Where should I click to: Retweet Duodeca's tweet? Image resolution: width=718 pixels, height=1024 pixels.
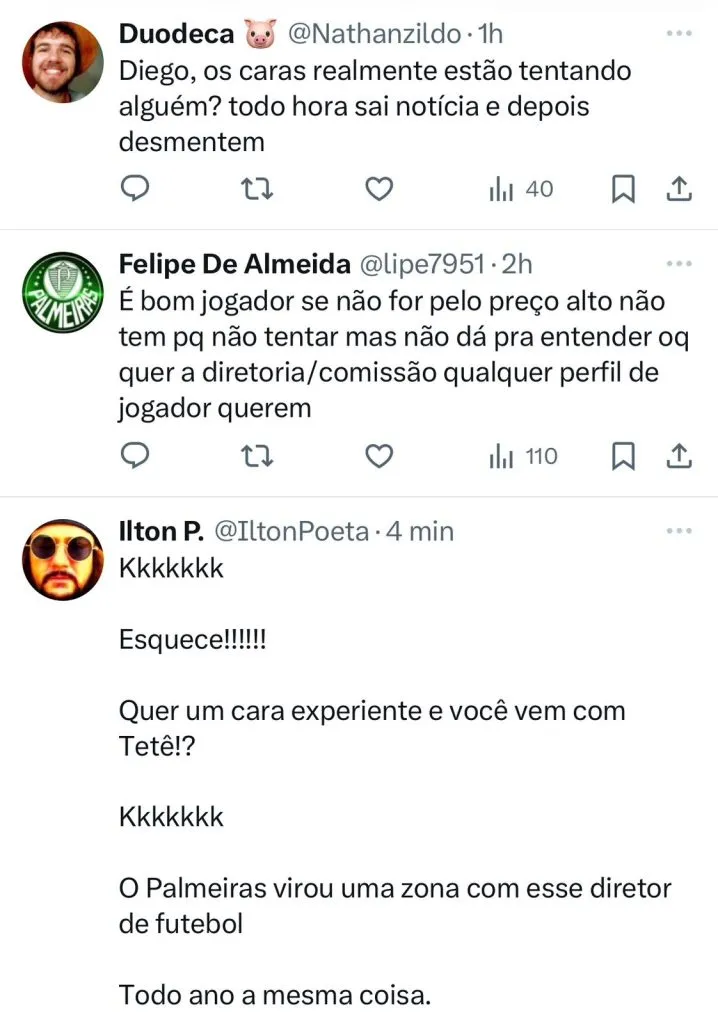tap(257, 189)
